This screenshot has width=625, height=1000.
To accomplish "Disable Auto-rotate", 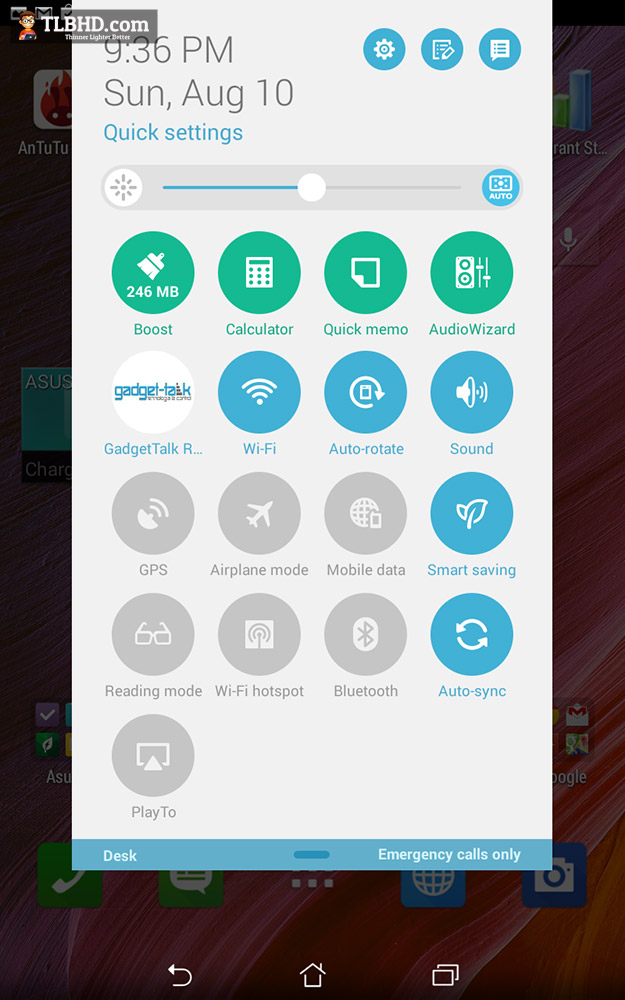I will pos(365,392).
